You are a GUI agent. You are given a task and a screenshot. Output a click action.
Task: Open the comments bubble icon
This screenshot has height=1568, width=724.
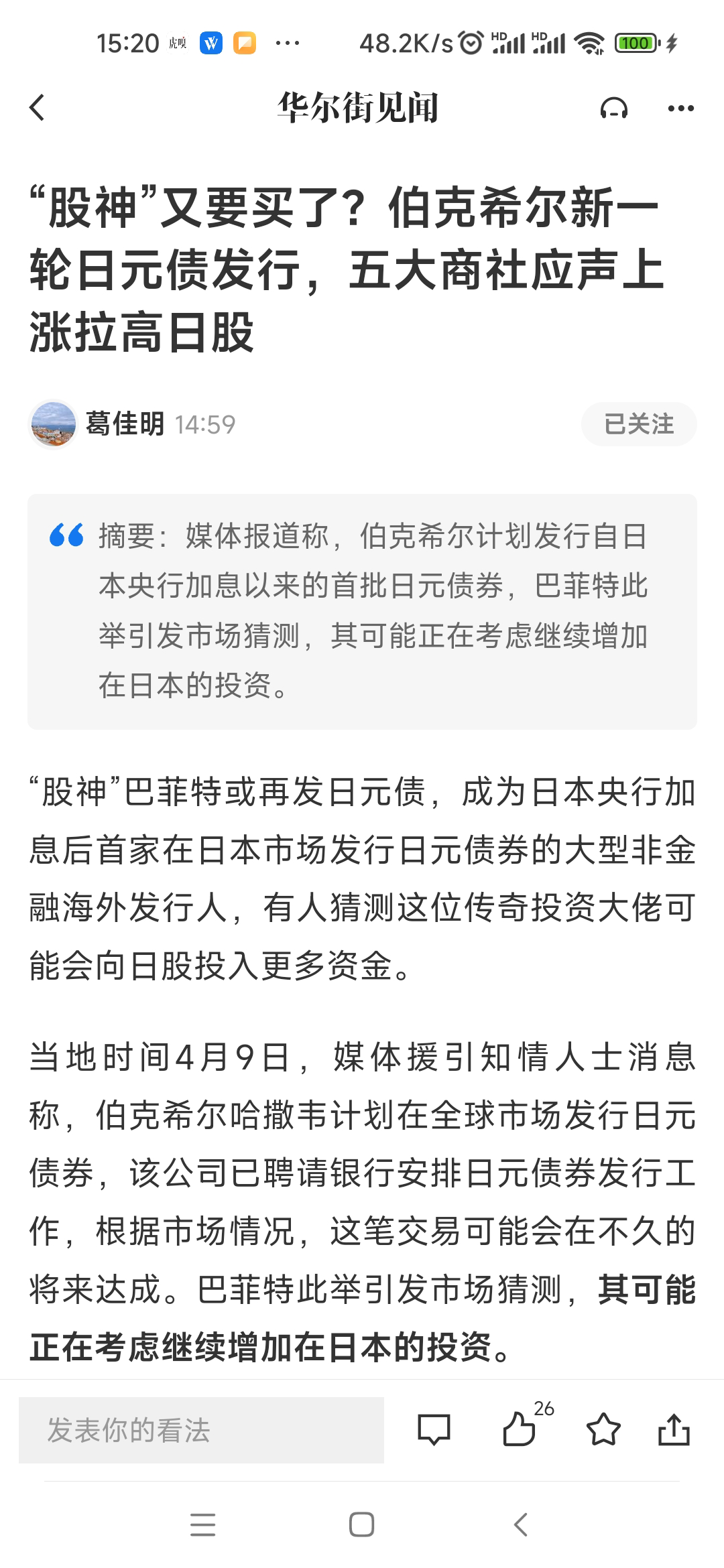click(x=434, y=1430)
